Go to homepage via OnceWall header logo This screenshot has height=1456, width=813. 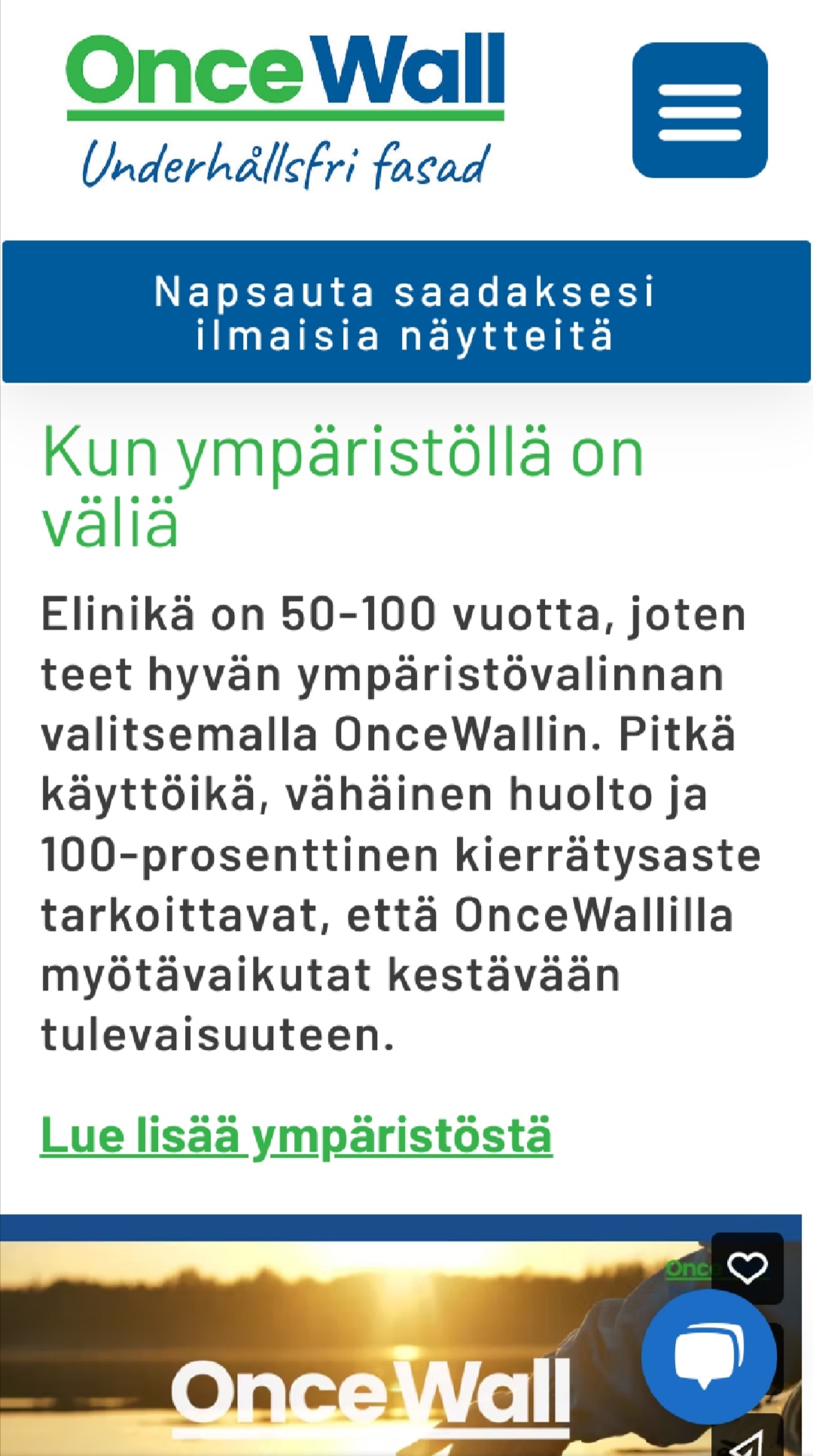pyautogui.click(x=285, y=109)
